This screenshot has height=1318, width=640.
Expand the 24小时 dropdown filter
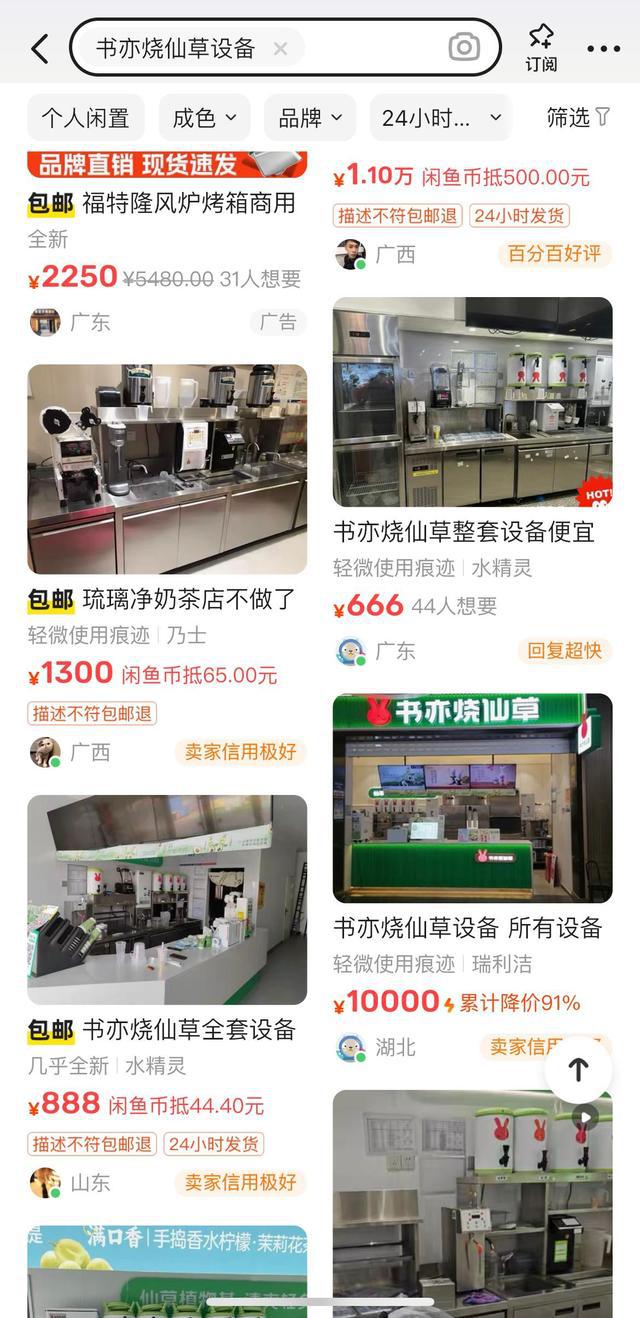(x=440, y=118)
